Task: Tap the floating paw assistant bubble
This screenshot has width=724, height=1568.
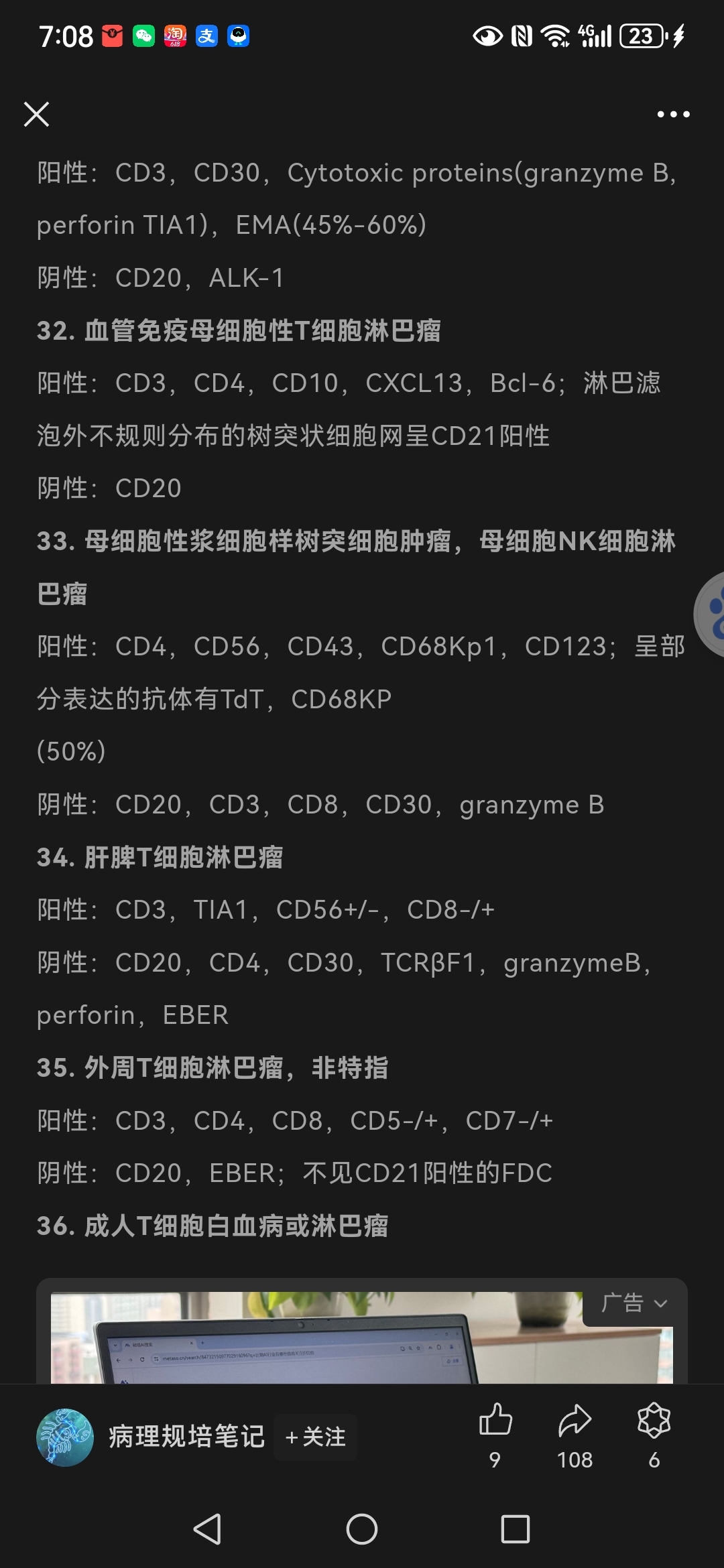Action: [x=711, y=614]
